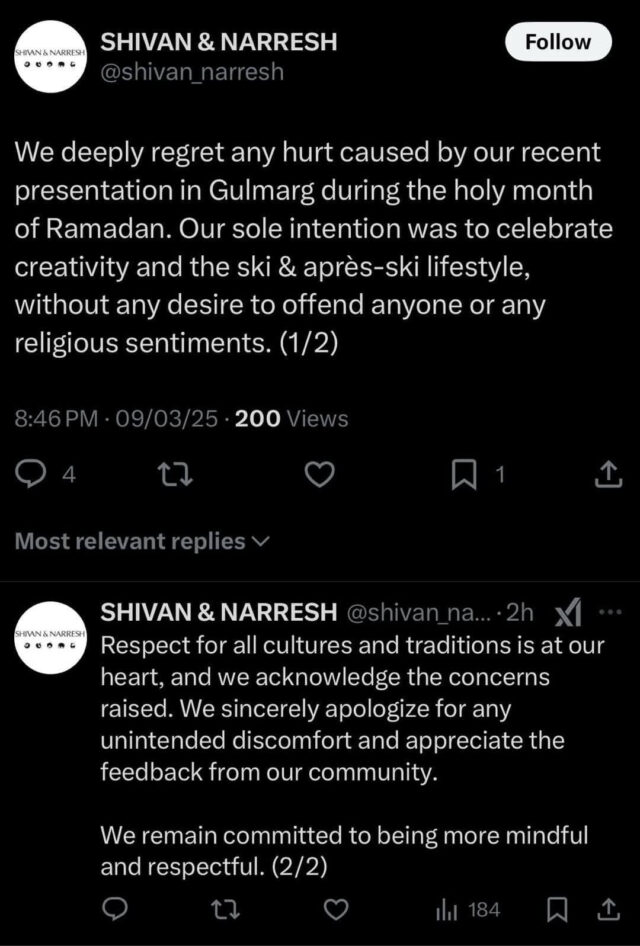Screen dimensions: 640x946
Task: Repost the (2/2) reply post
Action: (229, 909)
